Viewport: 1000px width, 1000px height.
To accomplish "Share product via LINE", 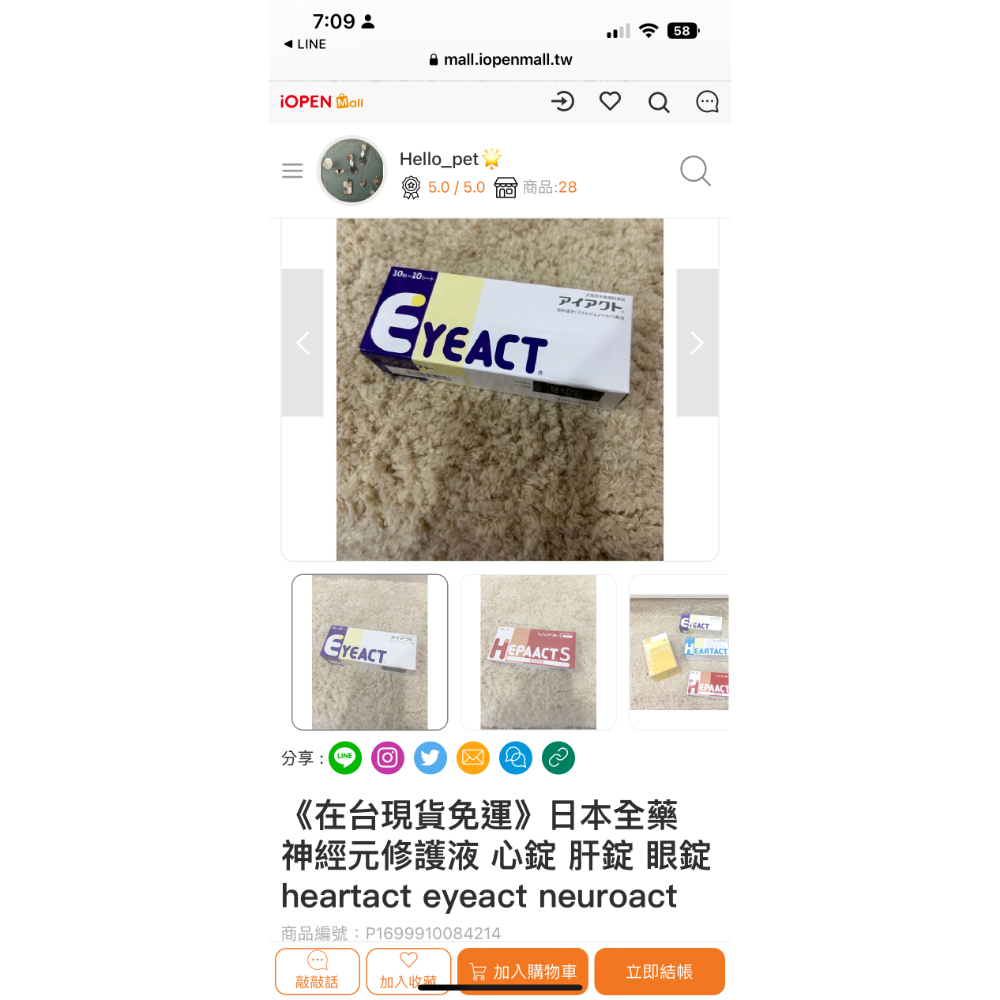I will tap(345, 758).
